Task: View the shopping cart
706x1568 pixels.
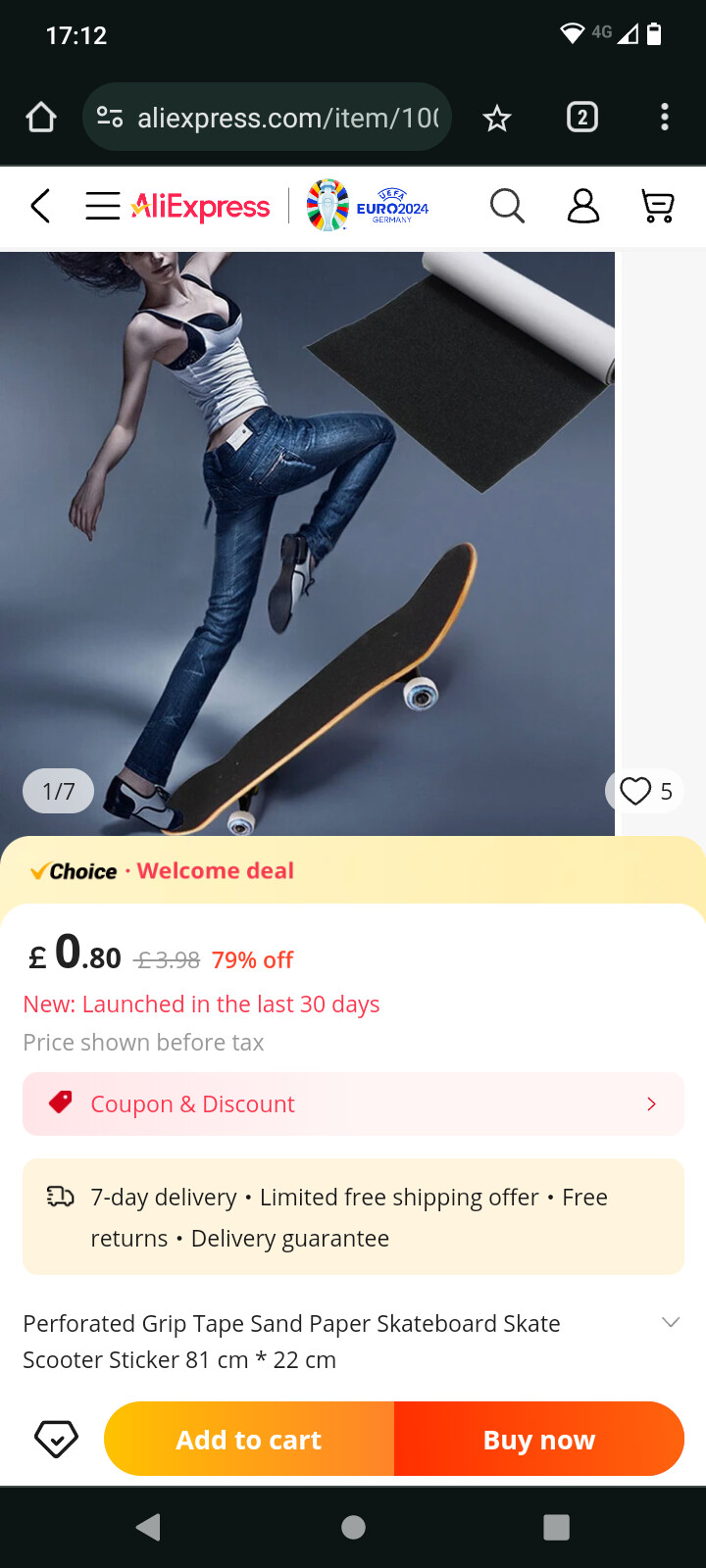Action: point(657,206)
